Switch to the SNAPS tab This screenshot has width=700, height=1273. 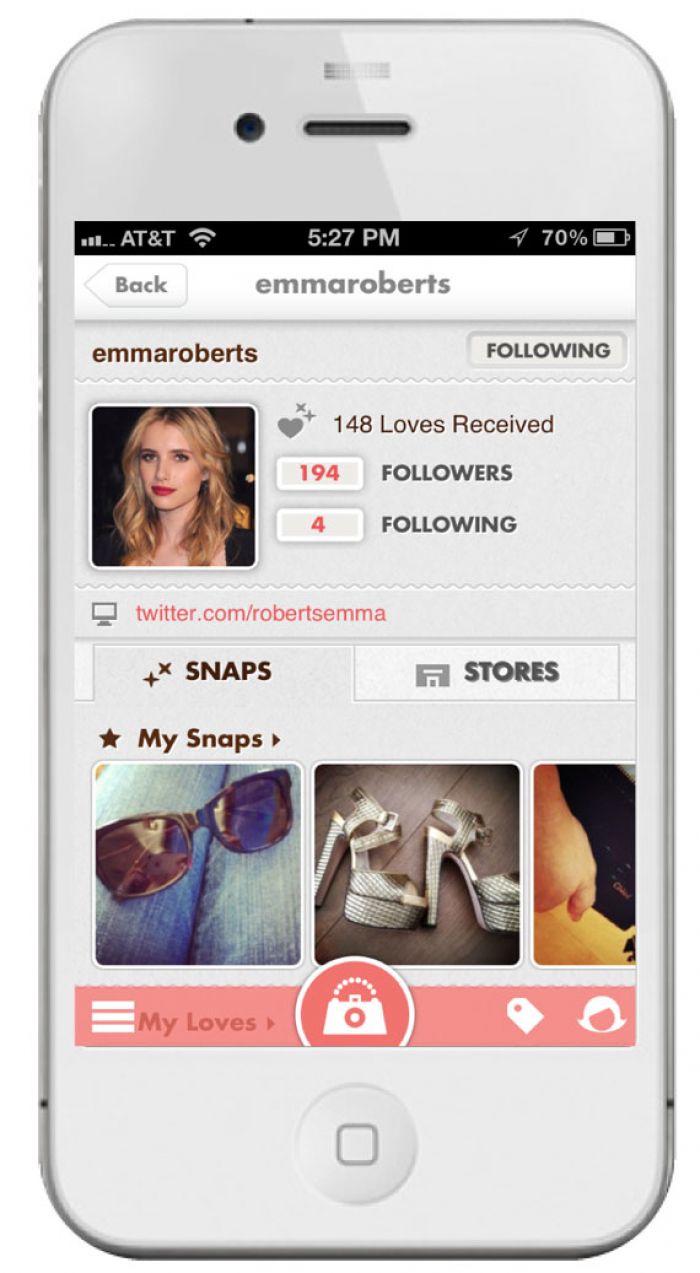222,672
